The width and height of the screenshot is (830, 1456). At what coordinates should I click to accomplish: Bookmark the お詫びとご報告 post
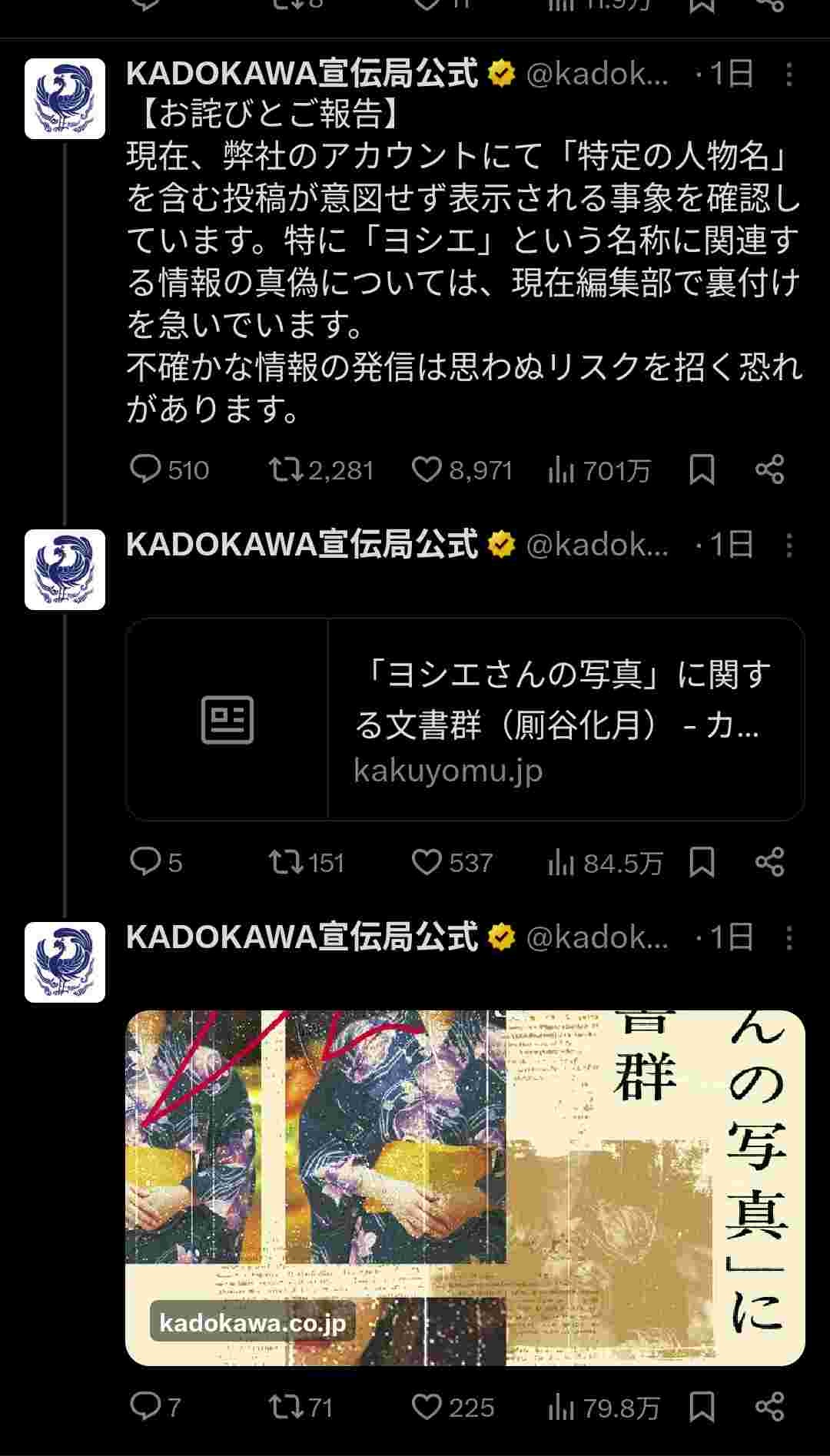pos(702,469)
